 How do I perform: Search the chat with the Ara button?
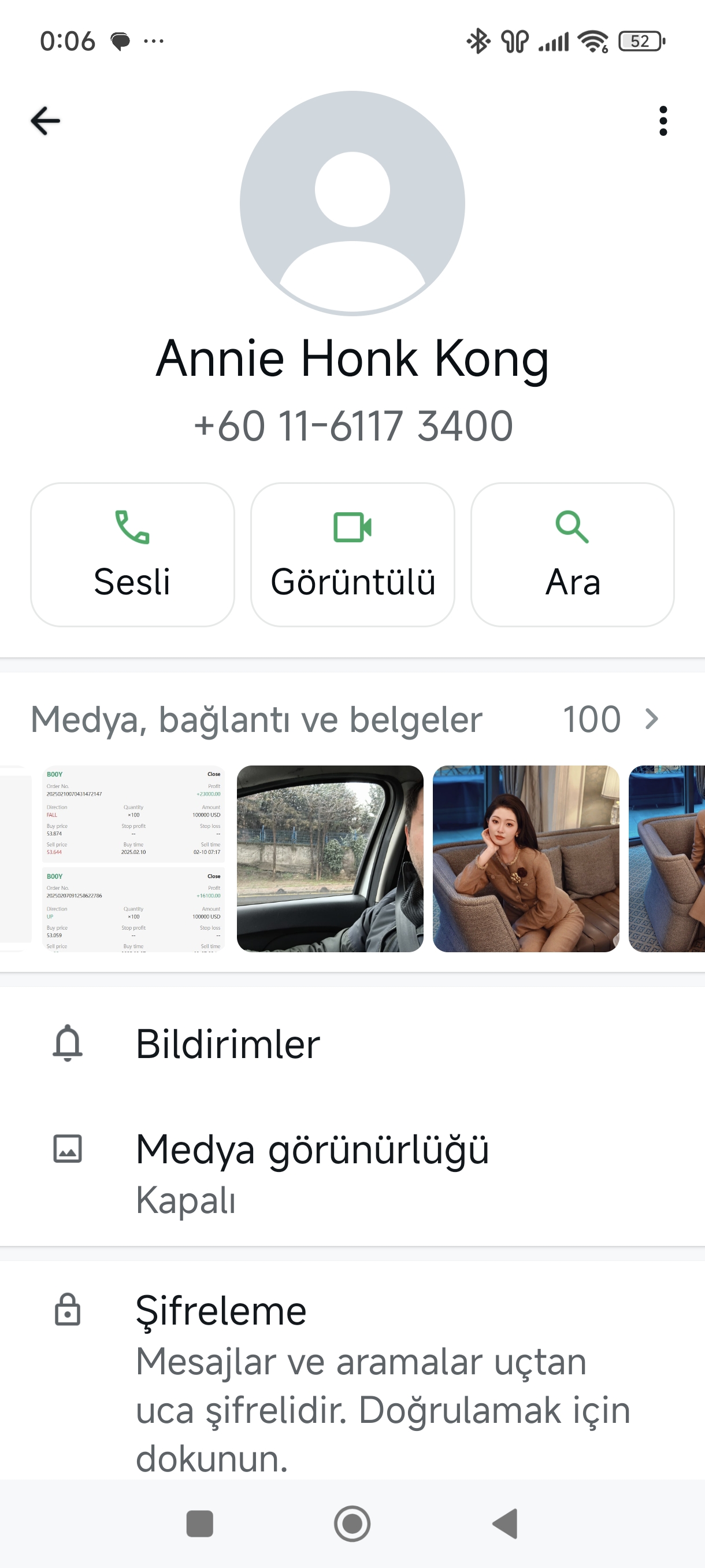click(x=573, y=554)
